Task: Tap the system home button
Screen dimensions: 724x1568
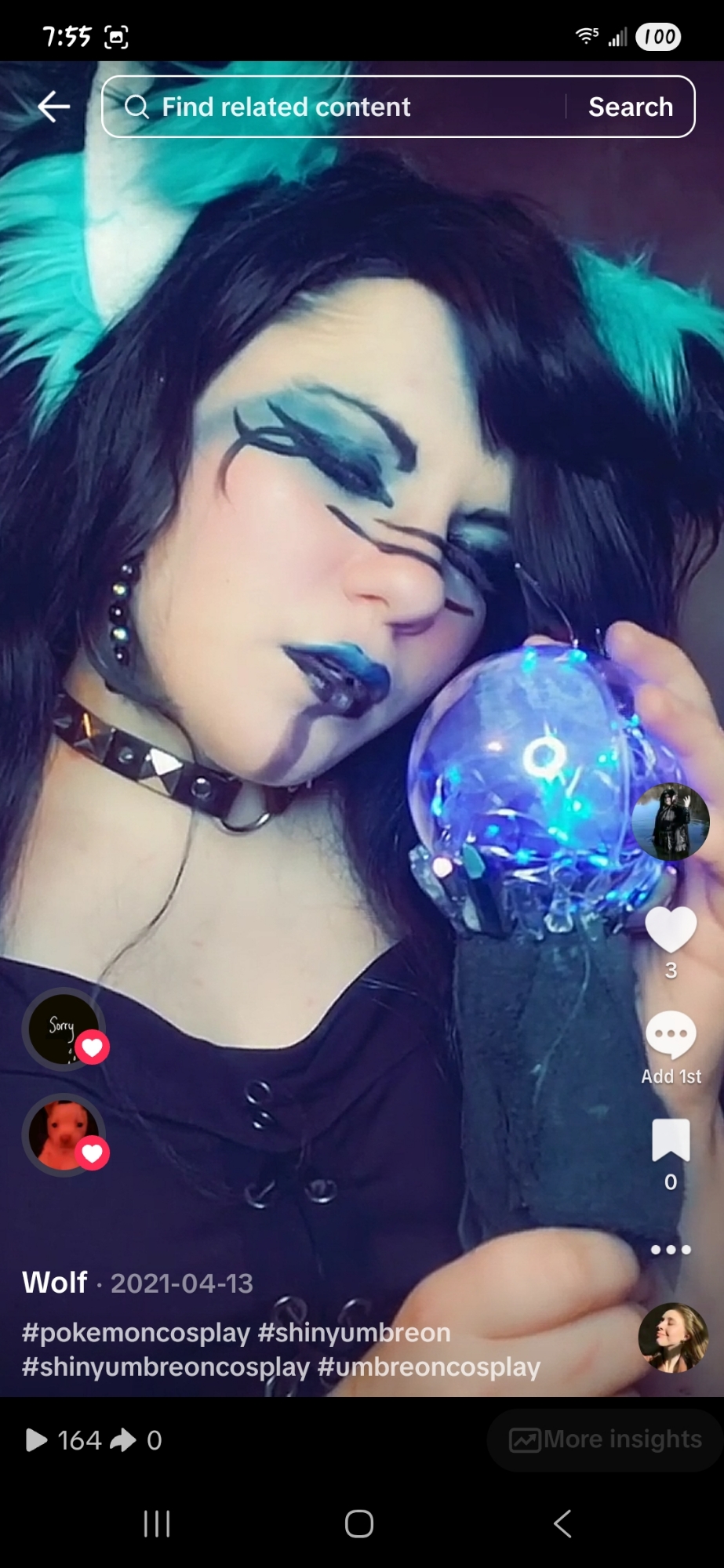Action: (x=359, y=1524)
